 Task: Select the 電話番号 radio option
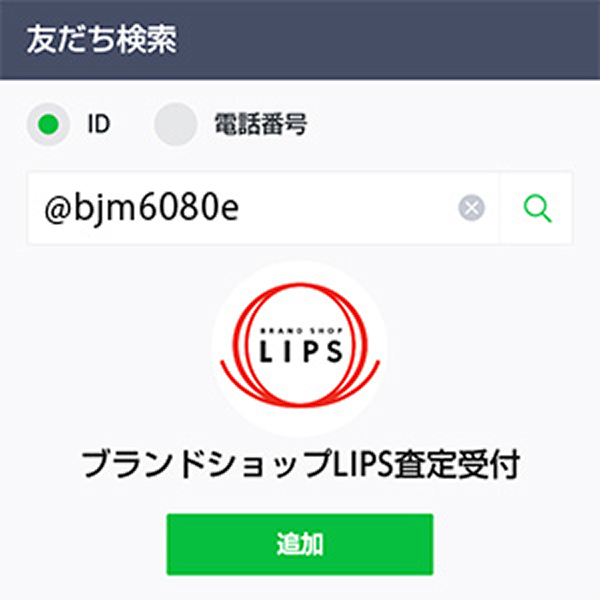pyautogui.click(x=176, y=125)
